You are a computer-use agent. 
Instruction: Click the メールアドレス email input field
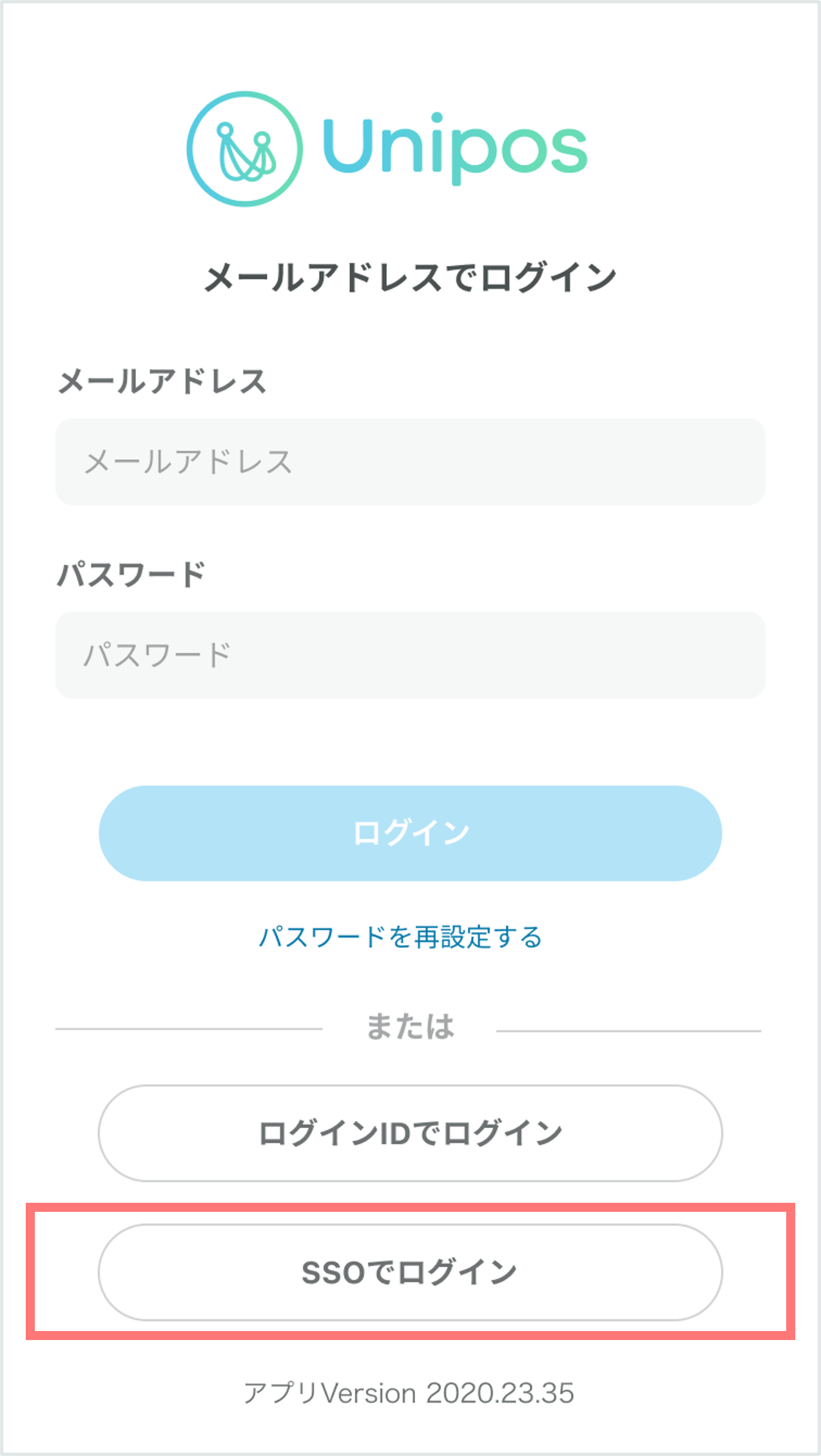pyautogui.click(x=410, y=462)
